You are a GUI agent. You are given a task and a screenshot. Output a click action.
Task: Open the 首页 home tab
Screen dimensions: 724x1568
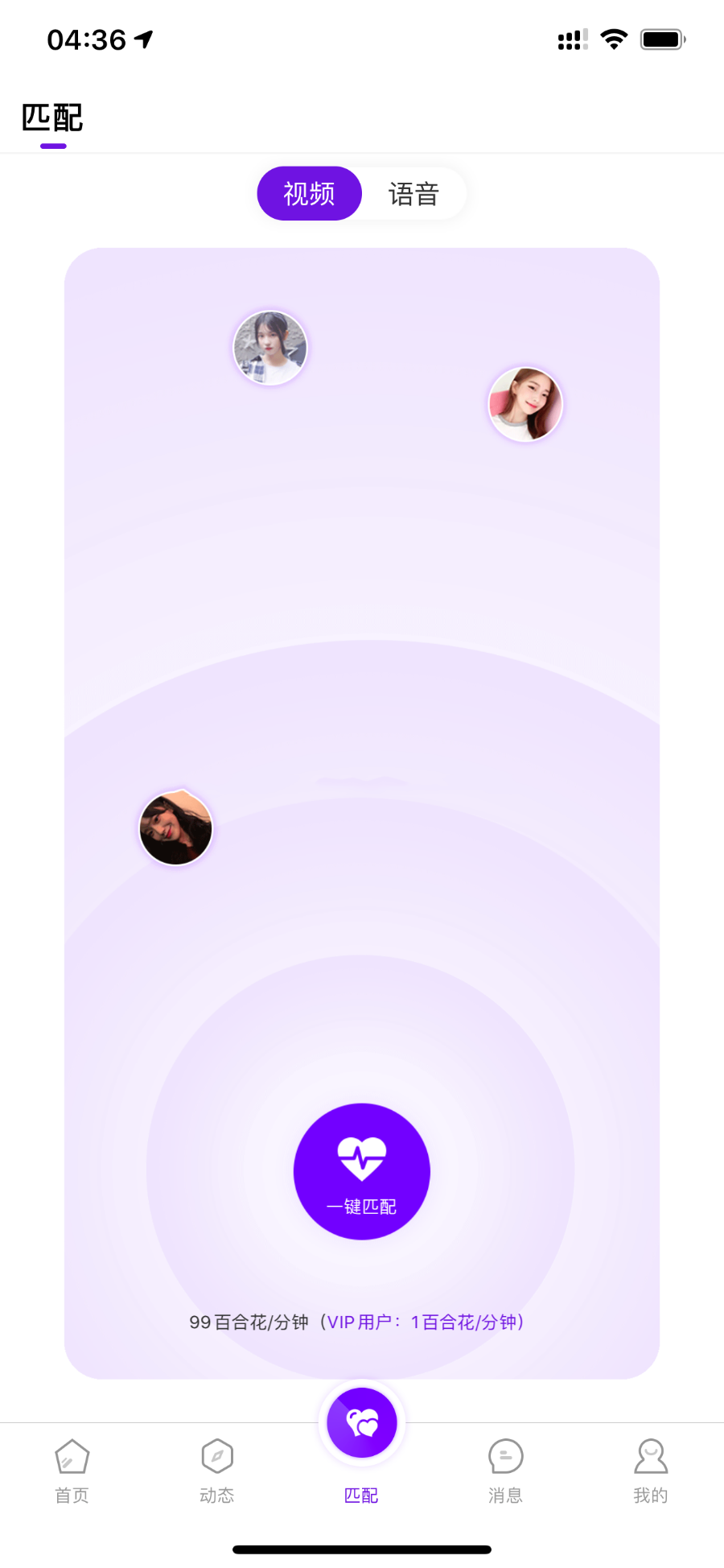pyautogui.click(x=72, y=1471)
